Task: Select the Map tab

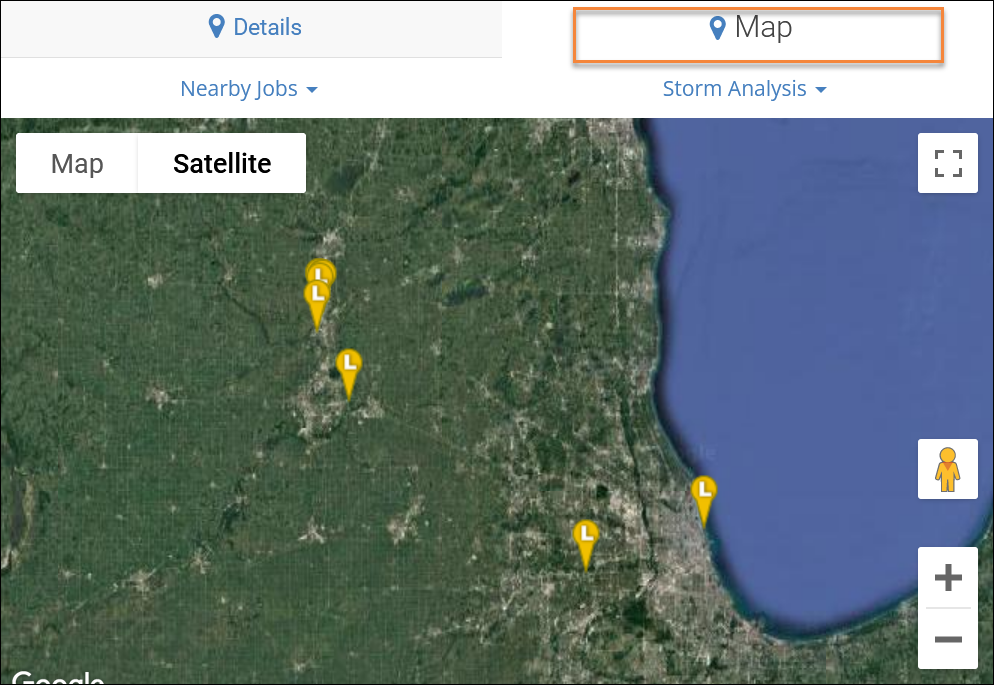Action: click(x=752, y=28)
